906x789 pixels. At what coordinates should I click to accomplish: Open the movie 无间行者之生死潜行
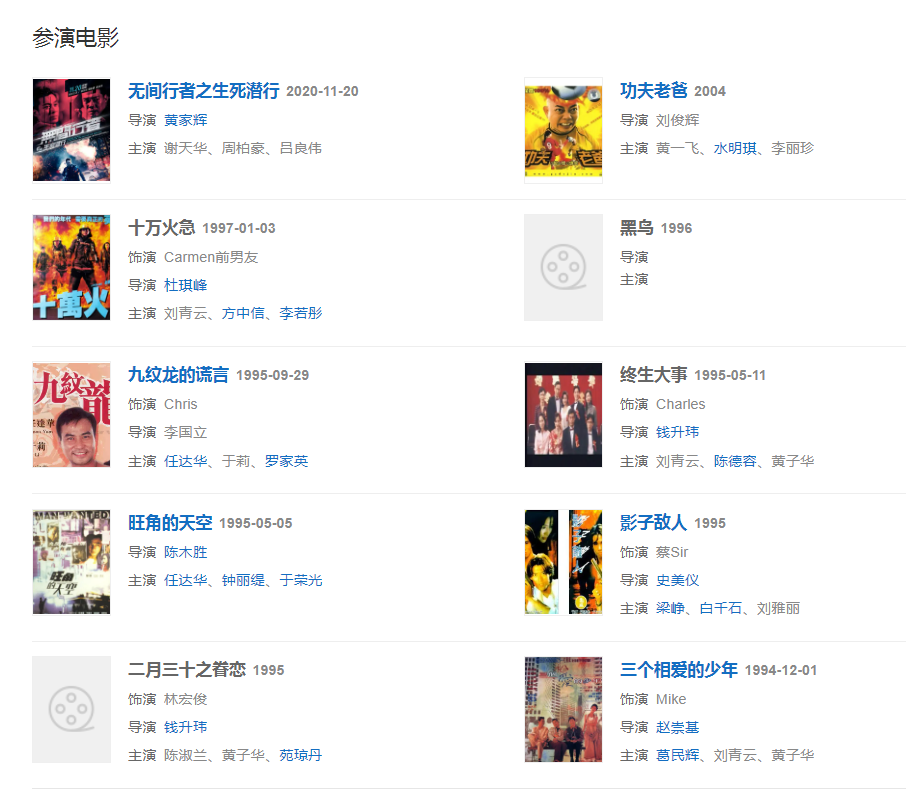point(203,91)
